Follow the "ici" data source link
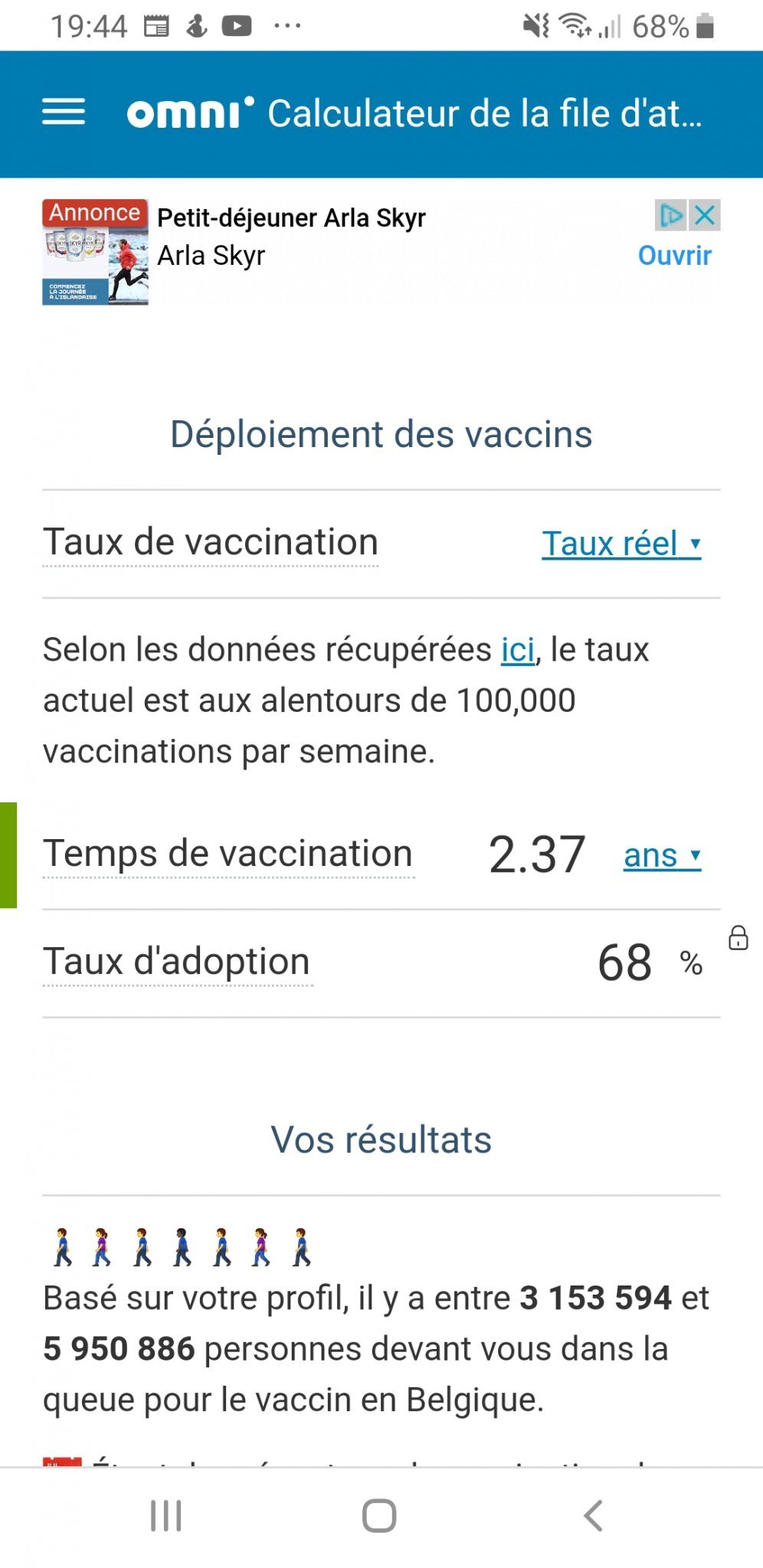The width and height of the screenshot is (763, 1568). pos(518,649)
